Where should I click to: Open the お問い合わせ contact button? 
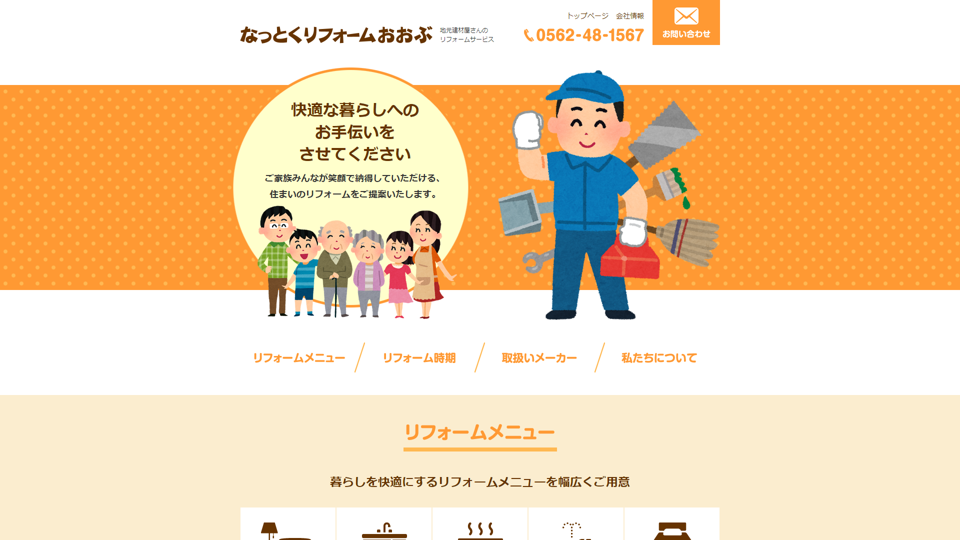685,22
